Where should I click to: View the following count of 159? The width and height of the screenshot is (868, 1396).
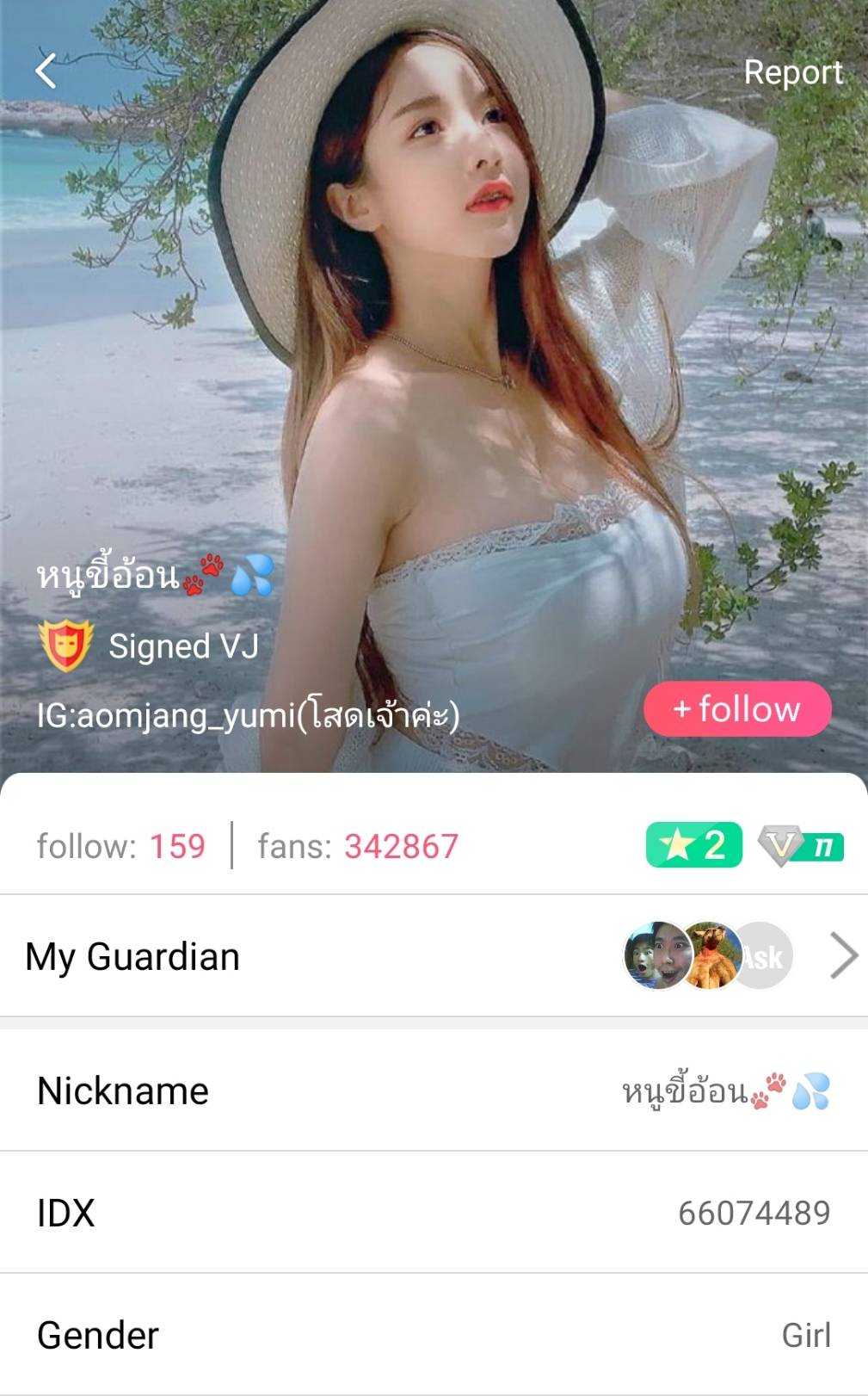point(121,846)
